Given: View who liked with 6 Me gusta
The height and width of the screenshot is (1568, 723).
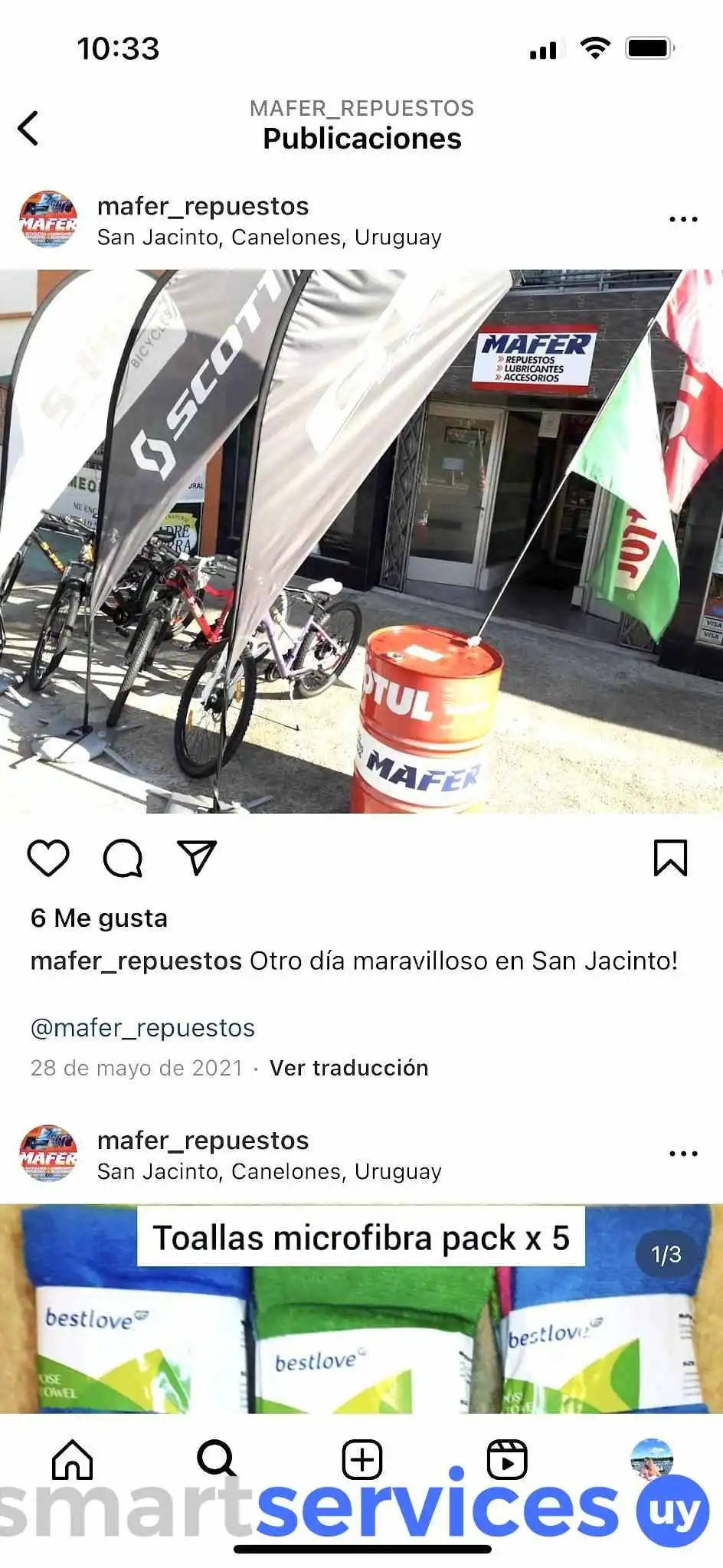Looking at the screenshot, I should point(99,918).
